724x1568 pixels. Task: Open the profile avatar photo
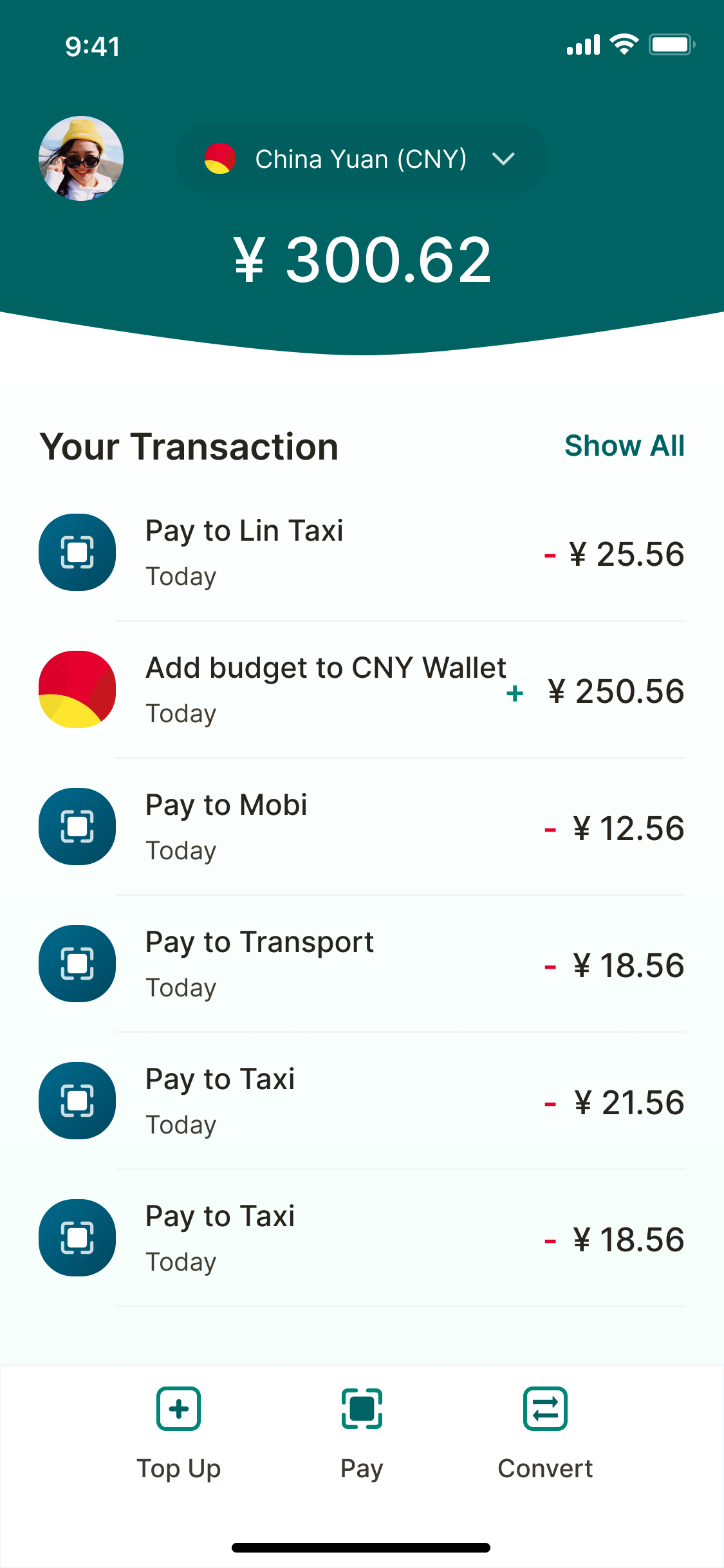pos(81,158)
